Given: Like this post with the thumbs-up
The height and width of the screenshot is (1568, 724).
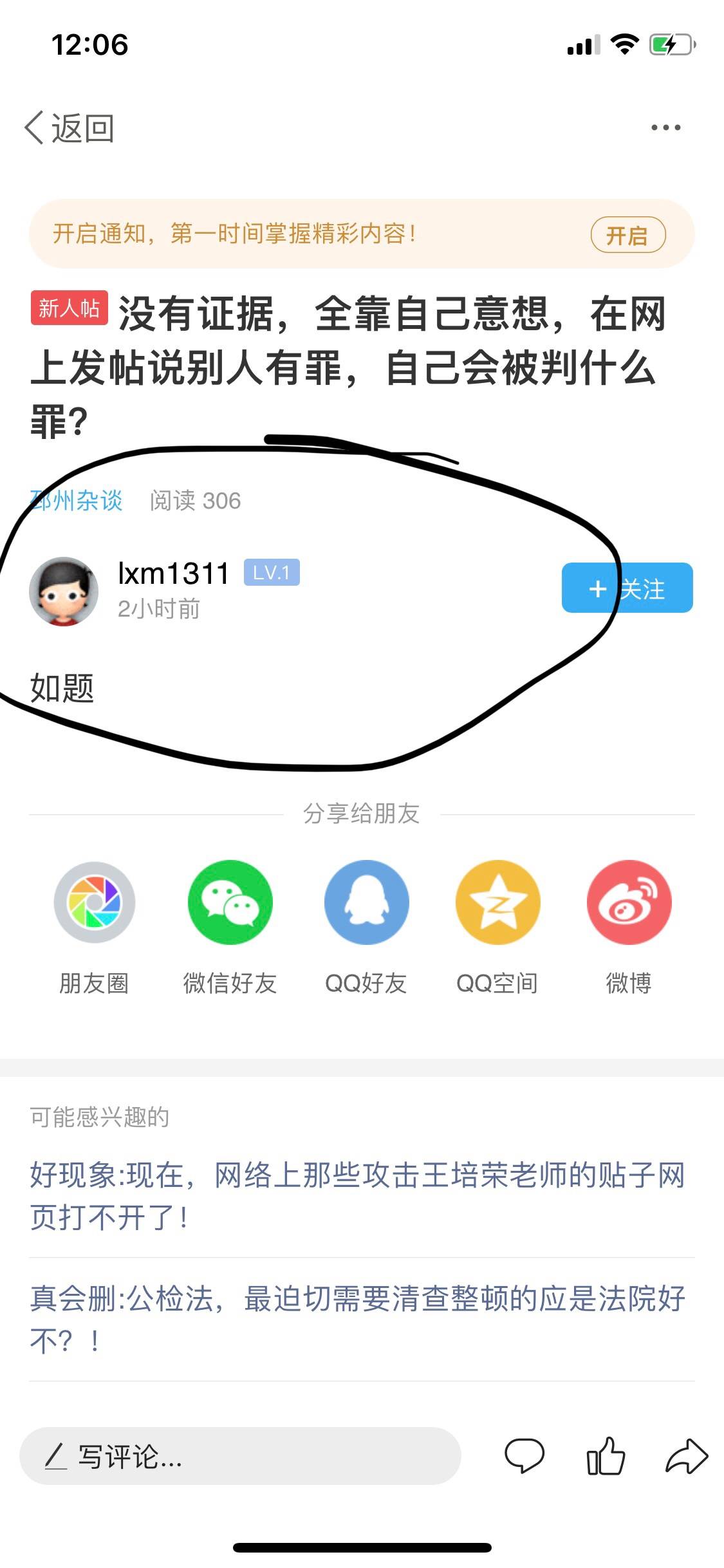Looking at the screenshot, I should click(606, 1456).
